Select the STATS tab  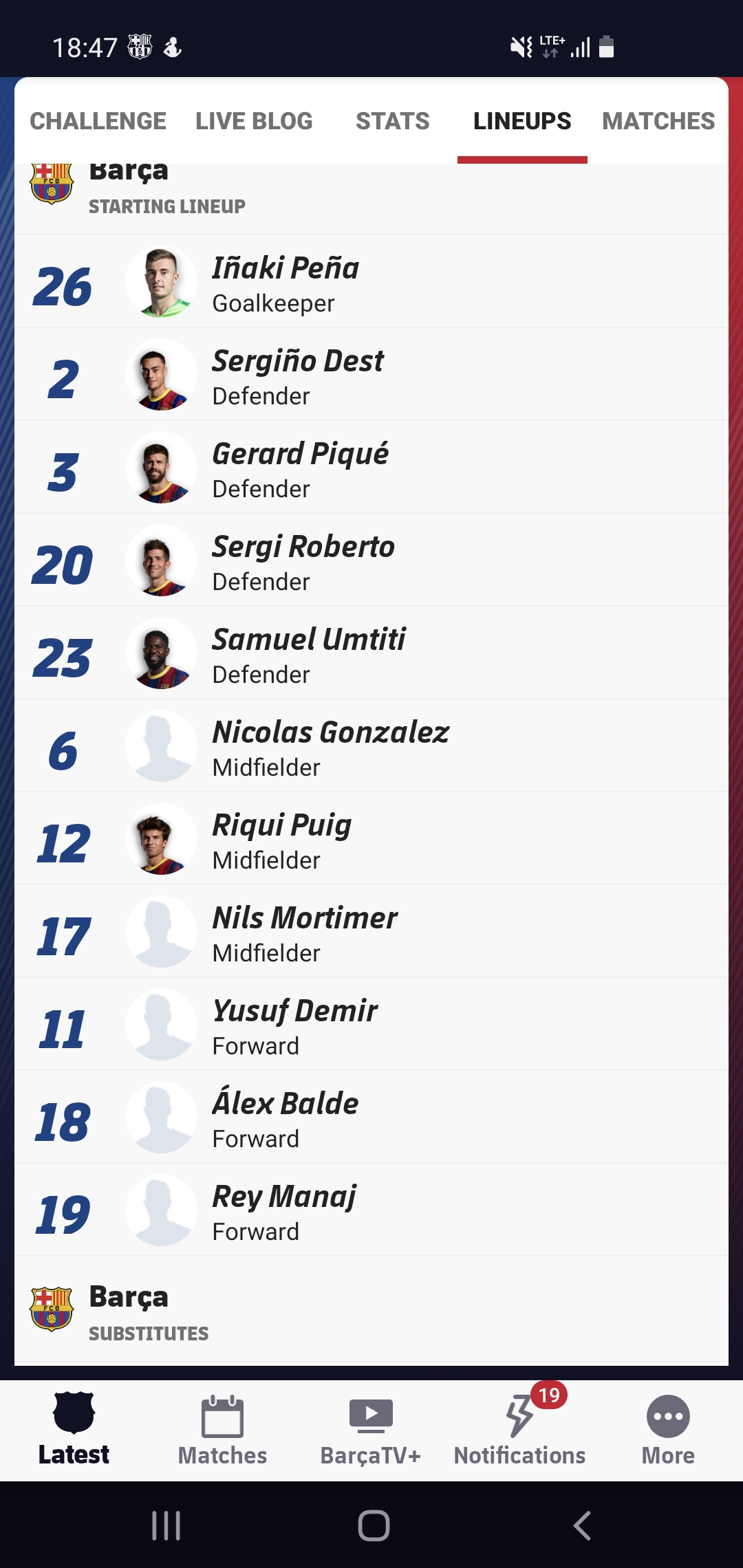(x=392, y=121)
